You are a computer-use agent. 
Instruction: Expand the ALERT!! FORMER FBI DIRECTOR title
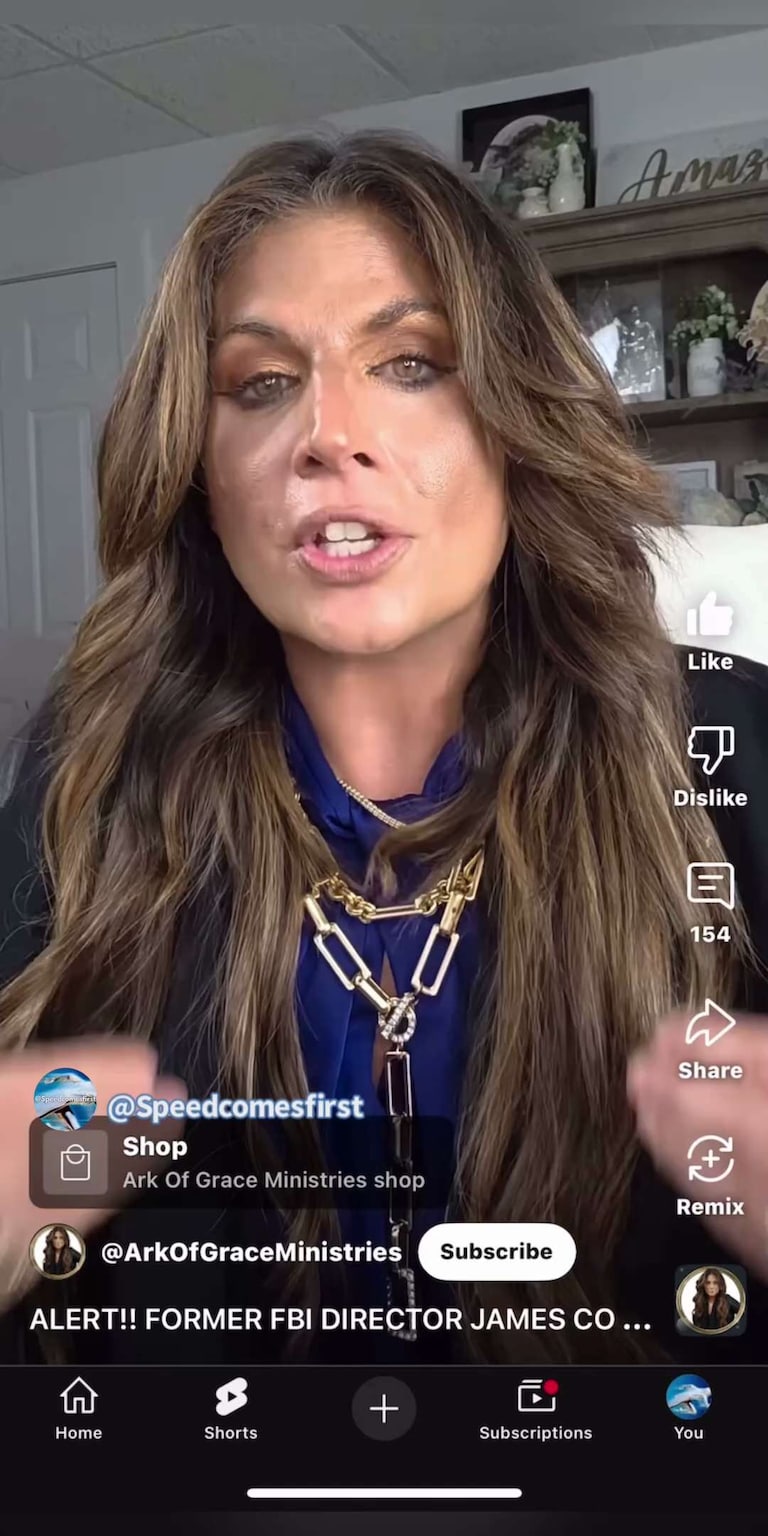click(340, 1319)
